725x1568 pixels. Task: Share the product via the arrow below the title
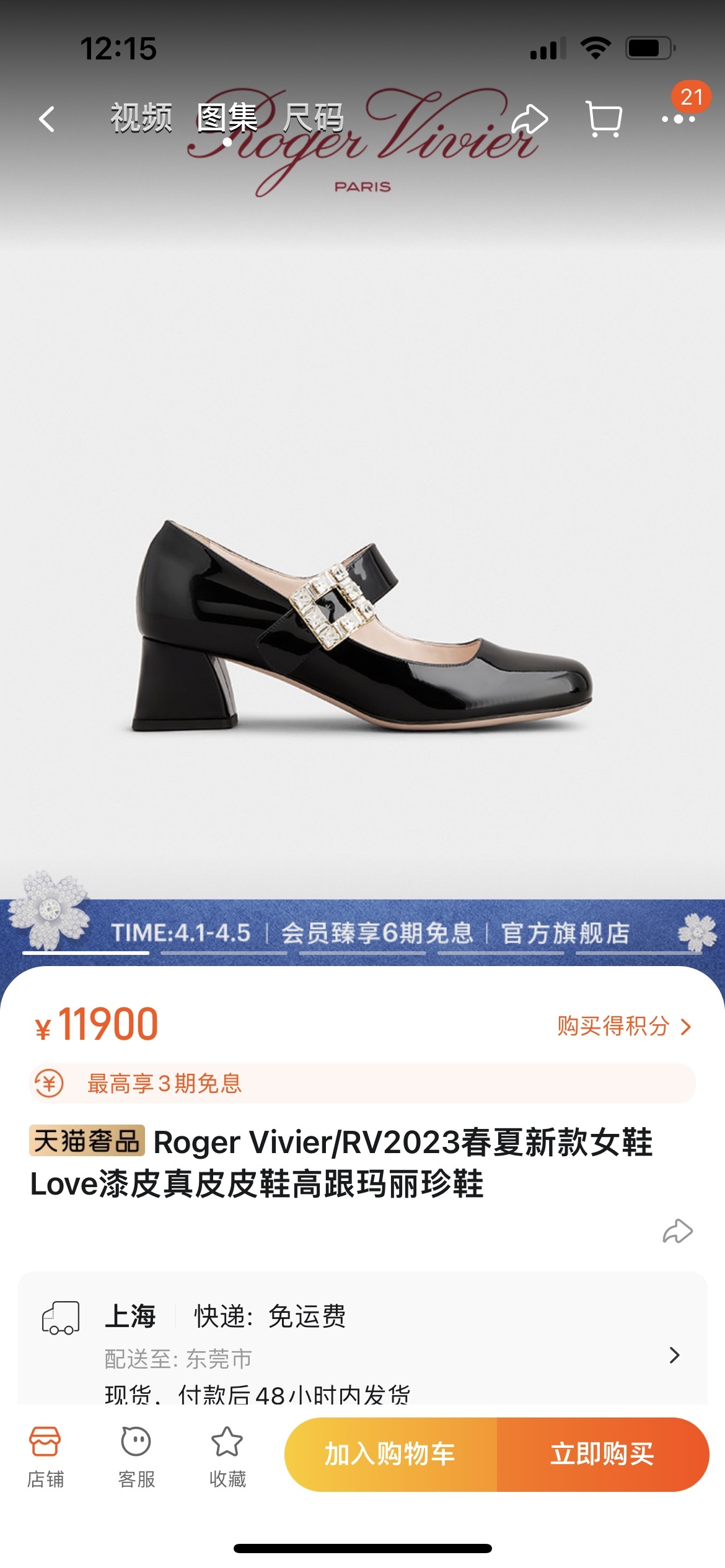tap(677, 1231)
